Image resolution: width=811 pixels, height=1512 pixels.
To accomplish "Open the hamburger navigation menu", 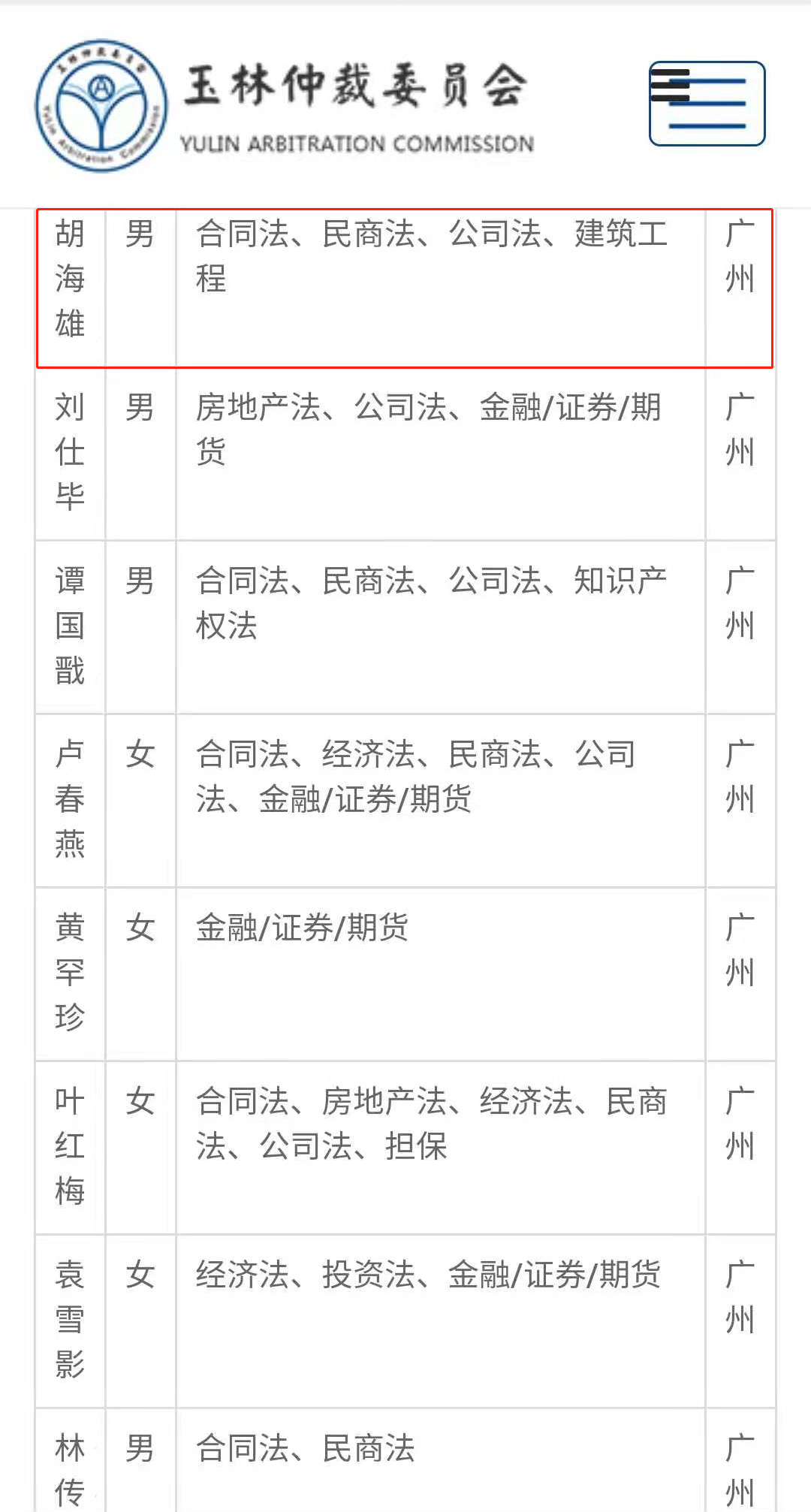I will tap(707, 104).
